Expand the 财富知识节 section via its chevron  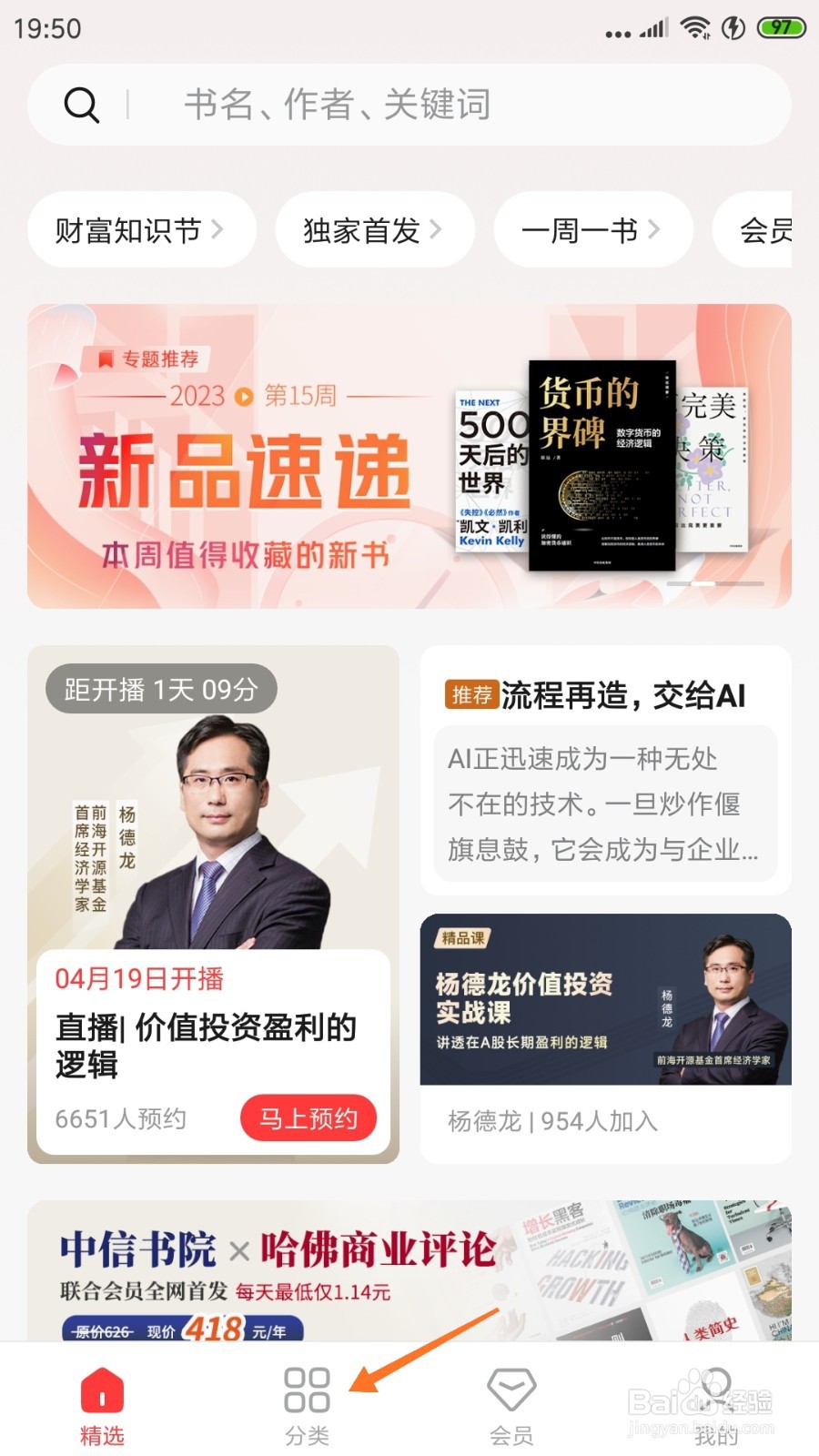tap(218, 230)
